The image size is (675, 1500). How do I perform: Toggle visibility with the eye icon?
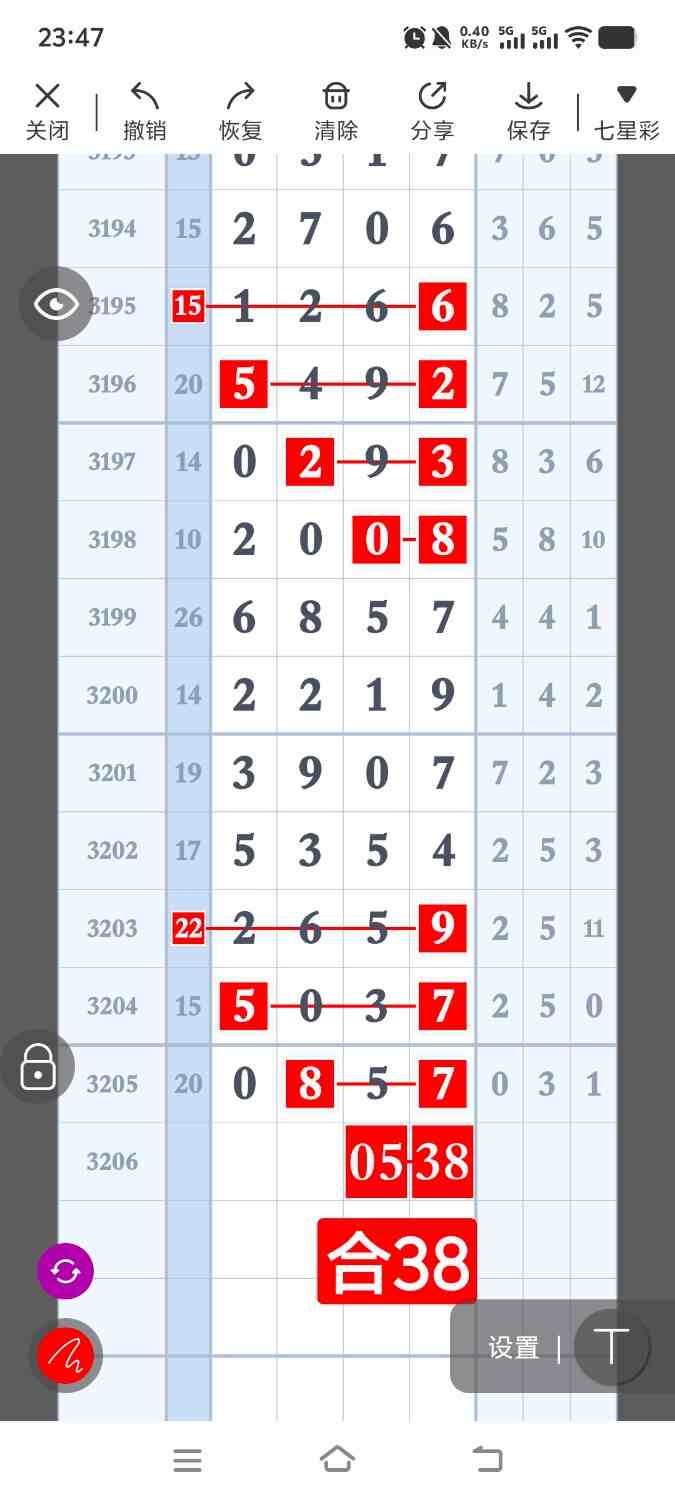56,304
